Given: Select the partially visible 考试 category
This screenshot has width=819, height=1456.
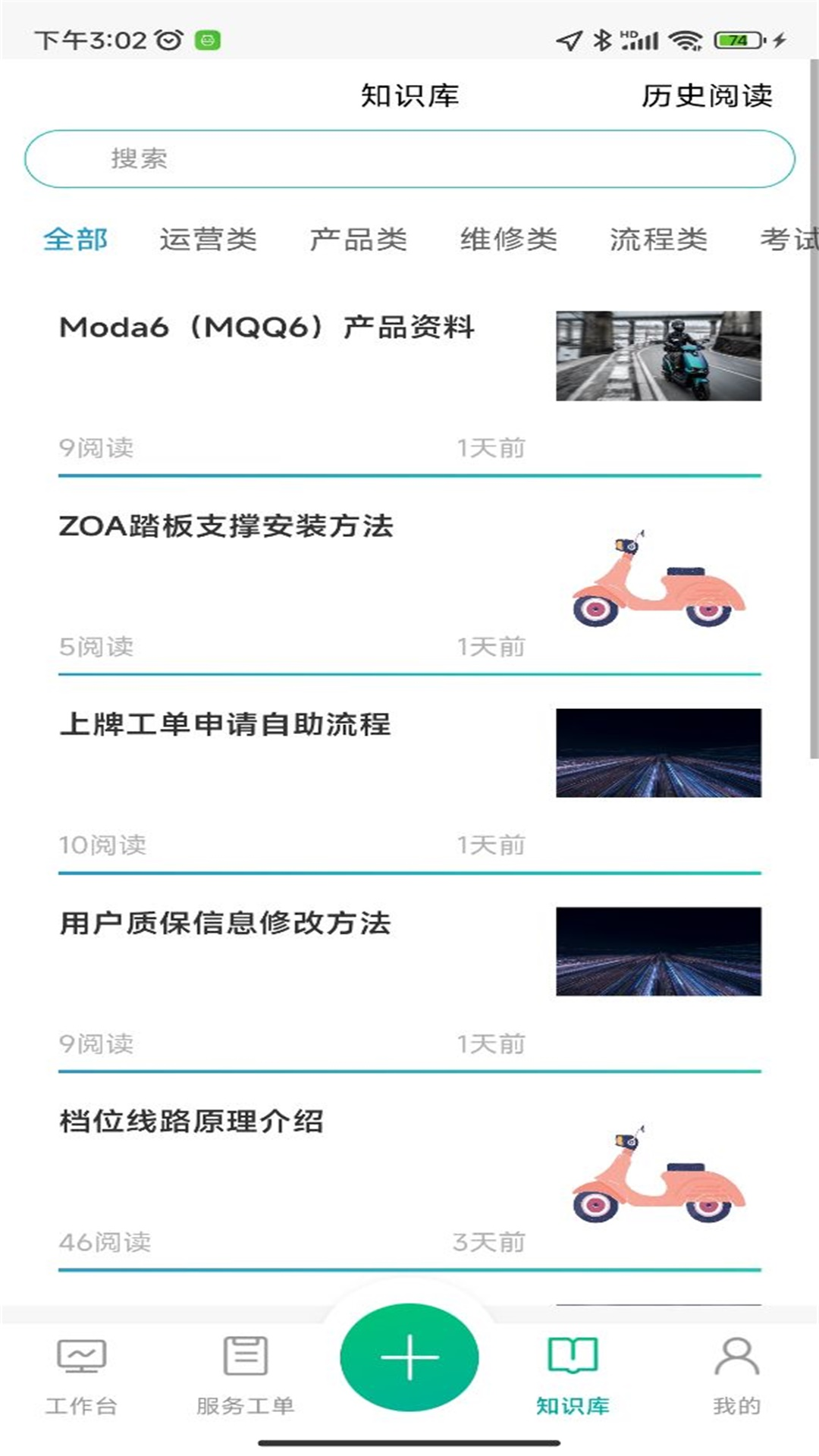Looking at the screenshot, I should 791,239.
